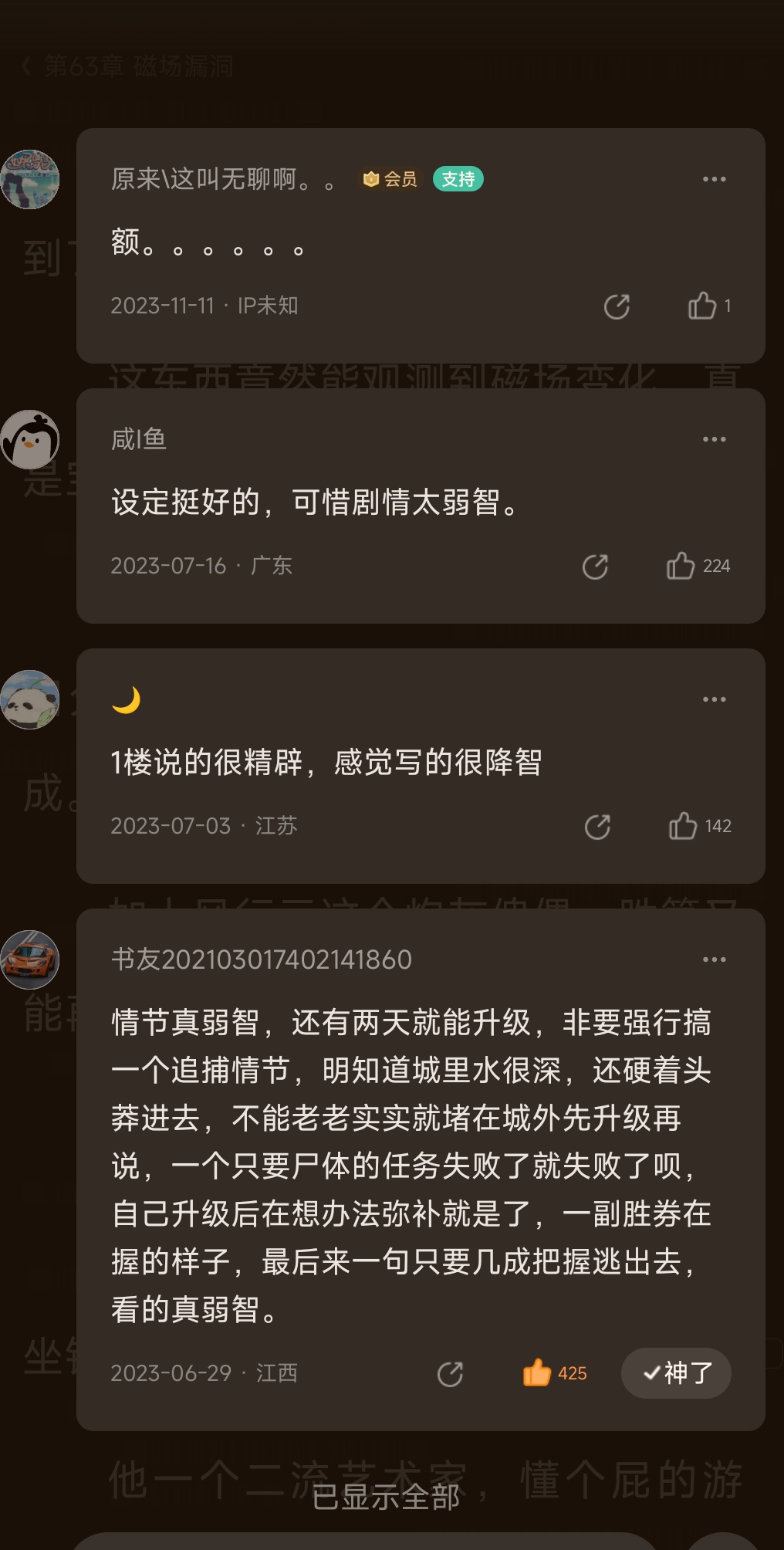
Task: Share the comment '额。。。。。。'
Action: pyautogui.click(x=617, y=306)
